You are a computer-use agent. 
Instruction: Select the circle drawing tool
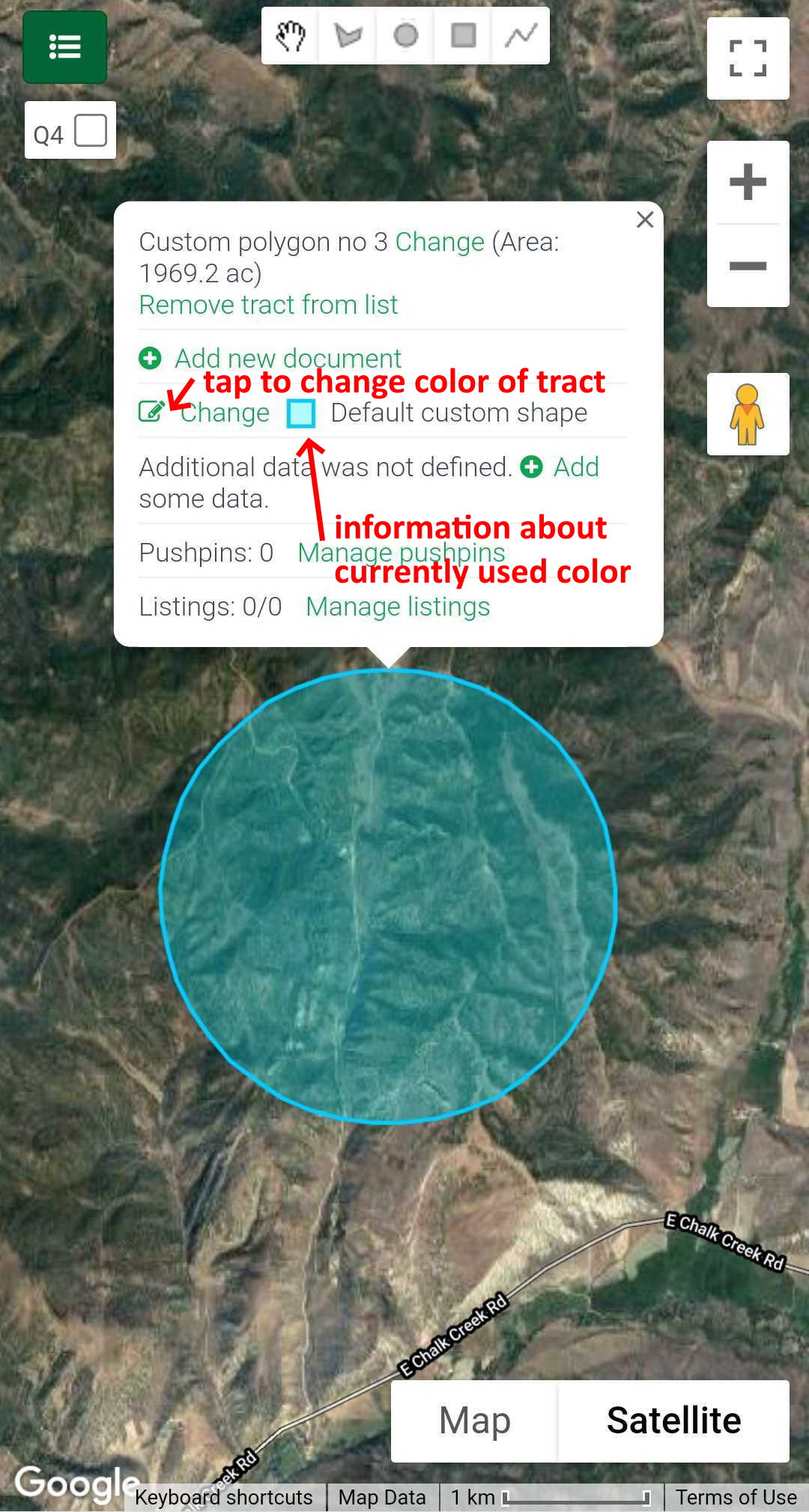coord(406,35)
